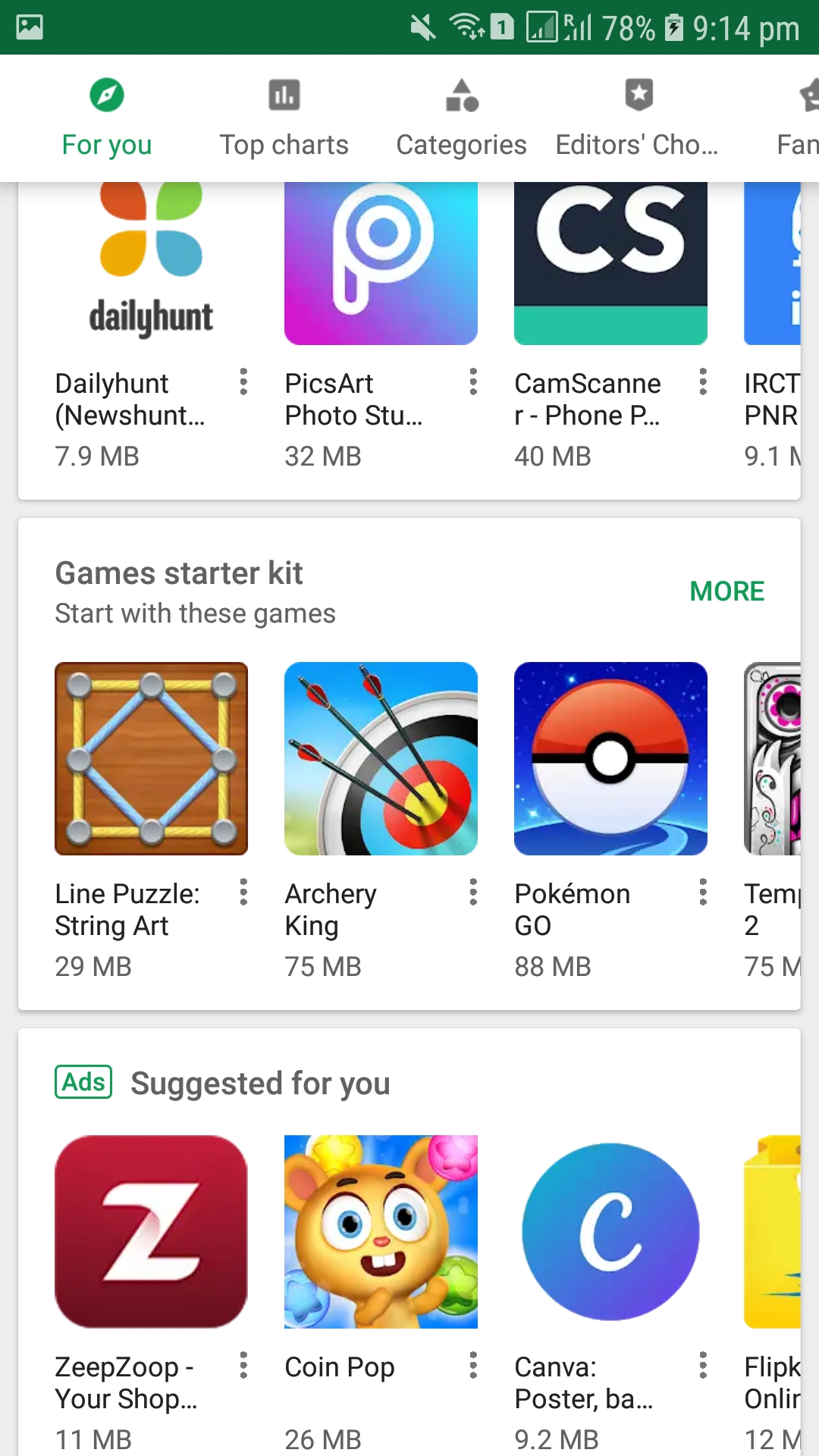Open the Archery King game card
819x1456 pixels.
click(x=381, y=758)
